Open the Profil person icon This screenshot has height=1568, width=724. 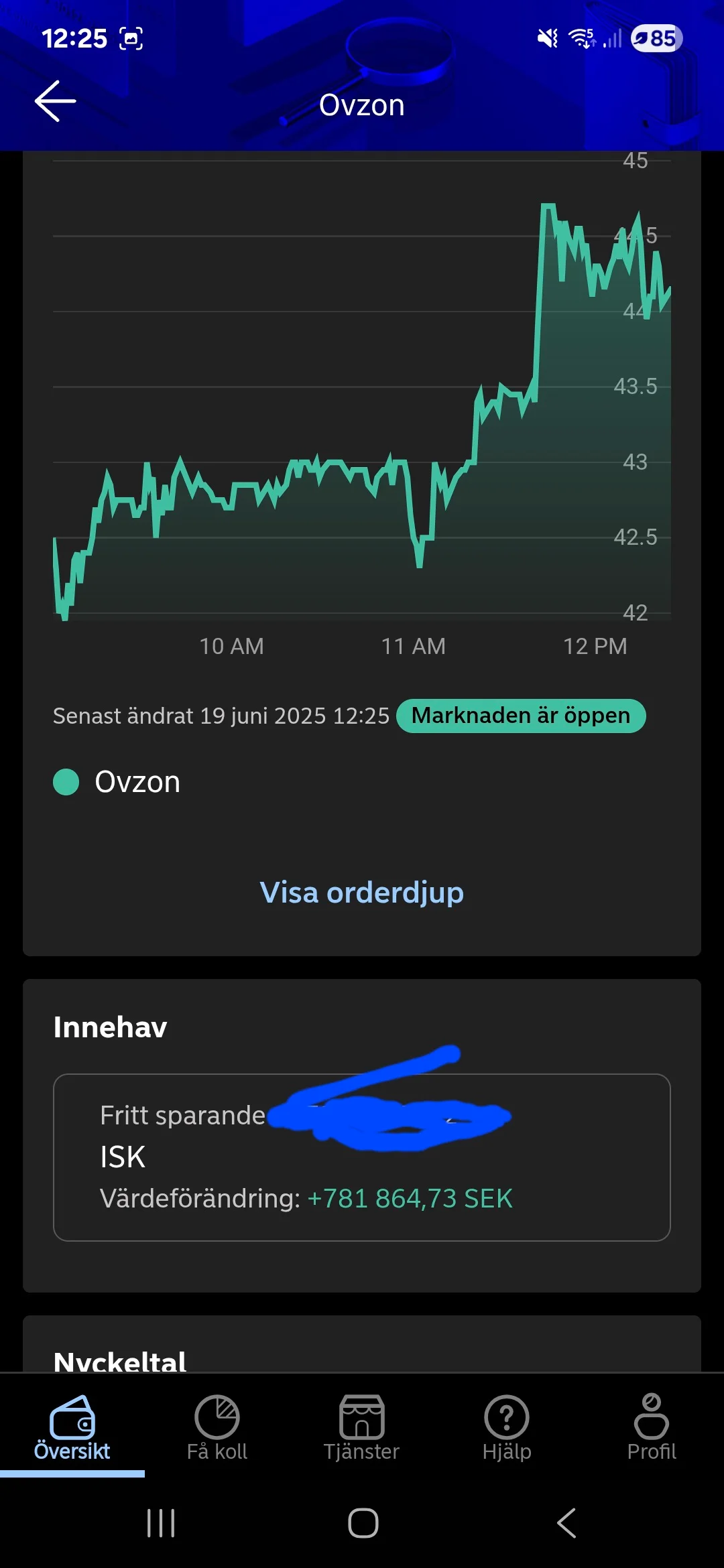point(652,1416)
